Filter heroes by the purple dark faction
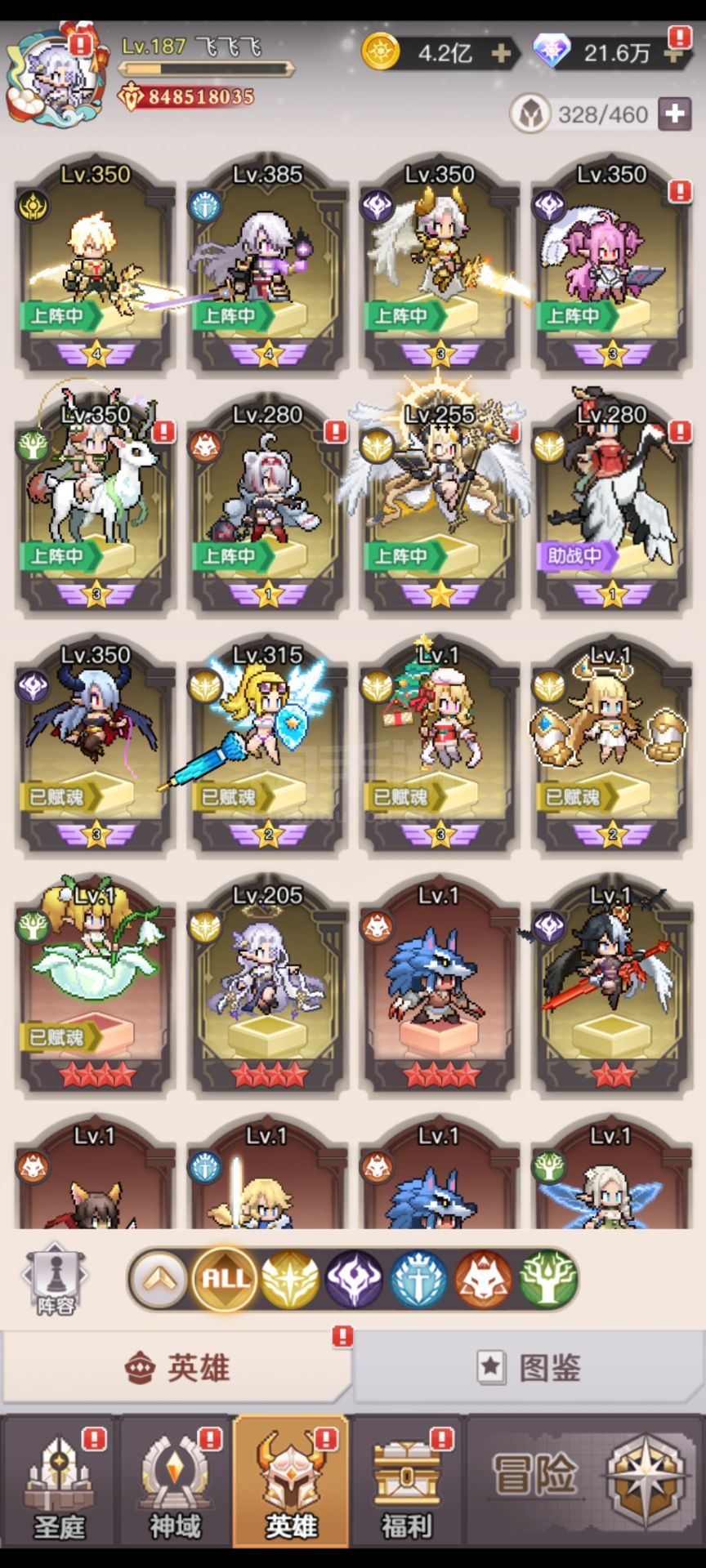This screenshot has height=1568, width=706. click(x=354, y=1279)
